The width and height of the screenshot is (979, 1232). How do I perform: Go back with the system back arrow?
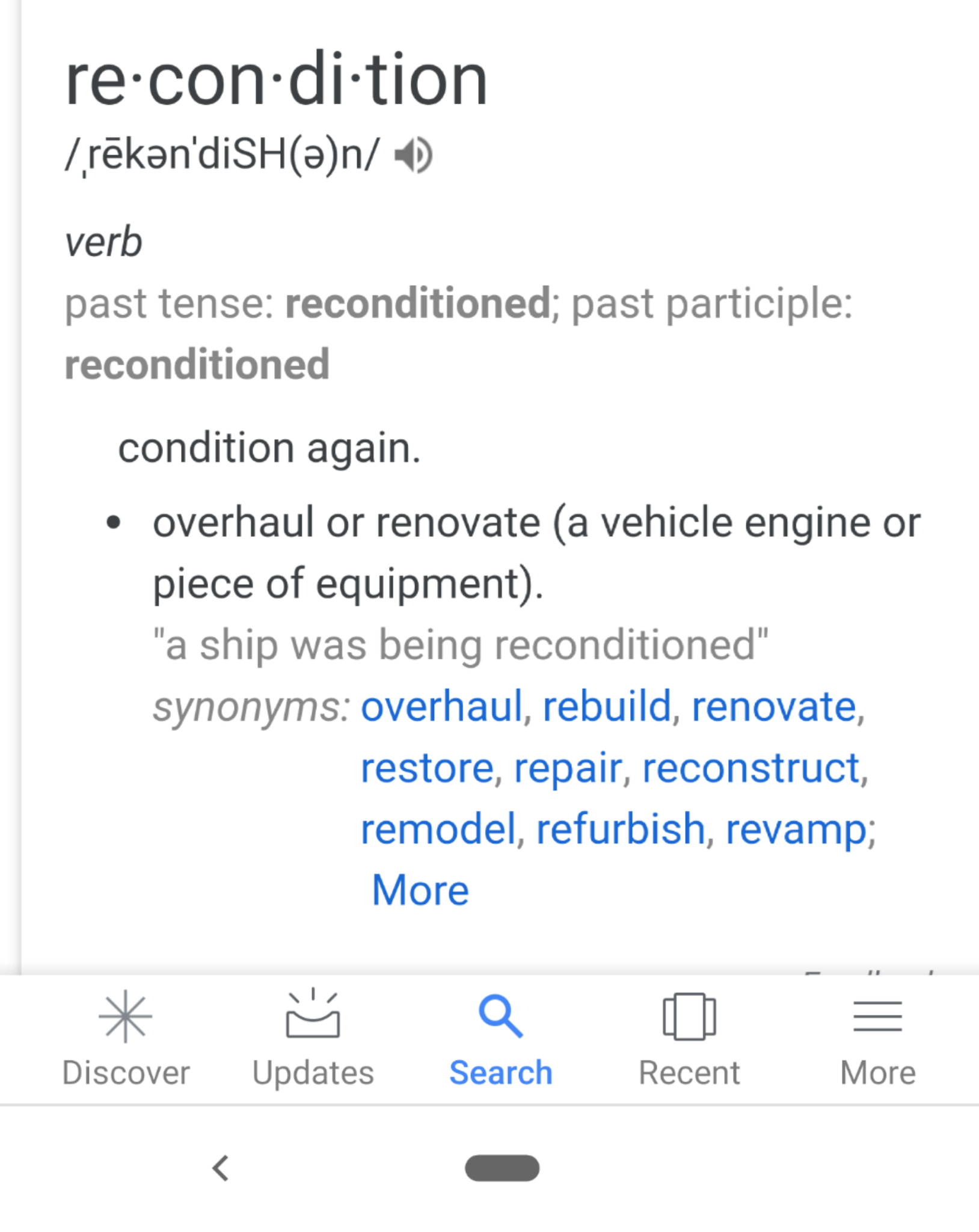pos(221,1168)
